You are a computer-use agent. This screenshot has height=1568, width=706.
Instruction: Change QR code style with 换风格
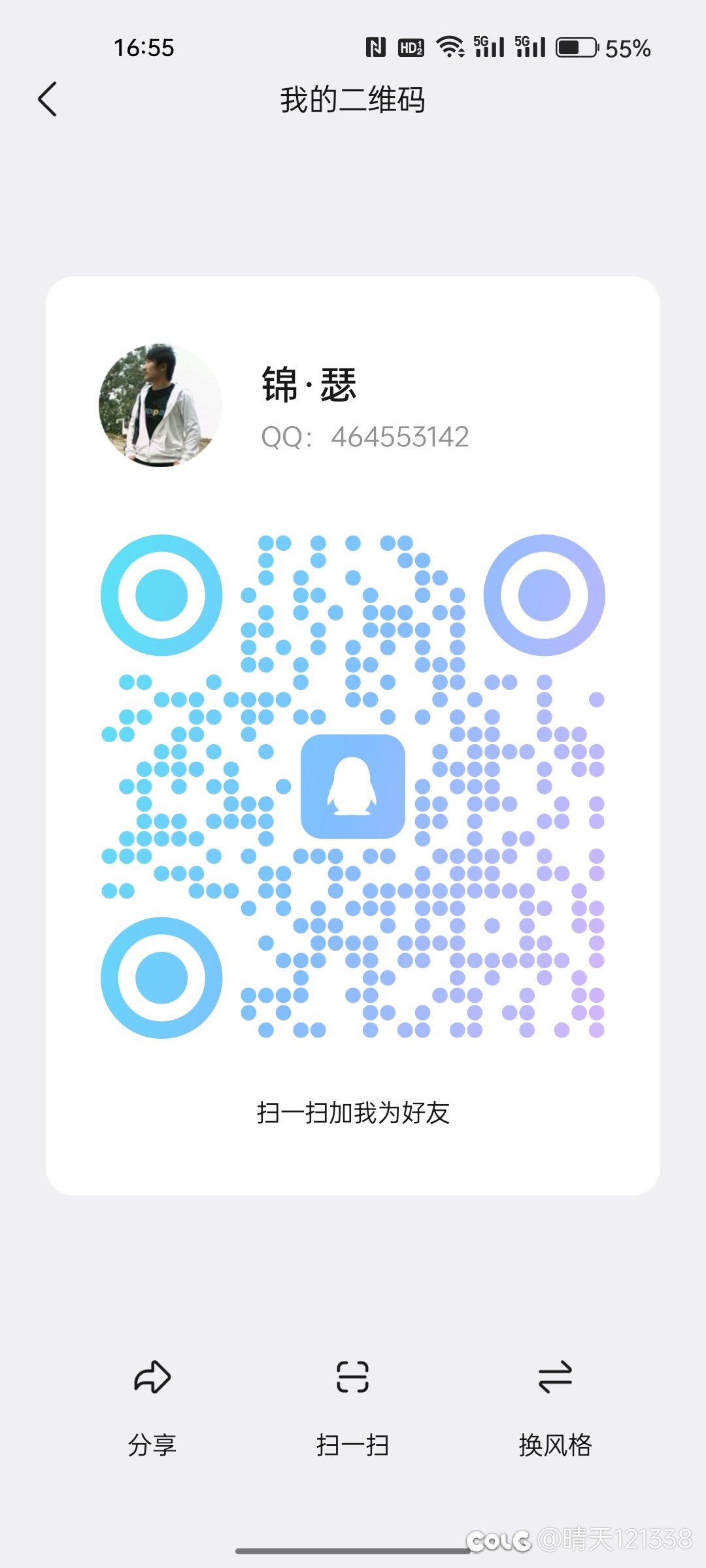click(x=555, y=1405)
